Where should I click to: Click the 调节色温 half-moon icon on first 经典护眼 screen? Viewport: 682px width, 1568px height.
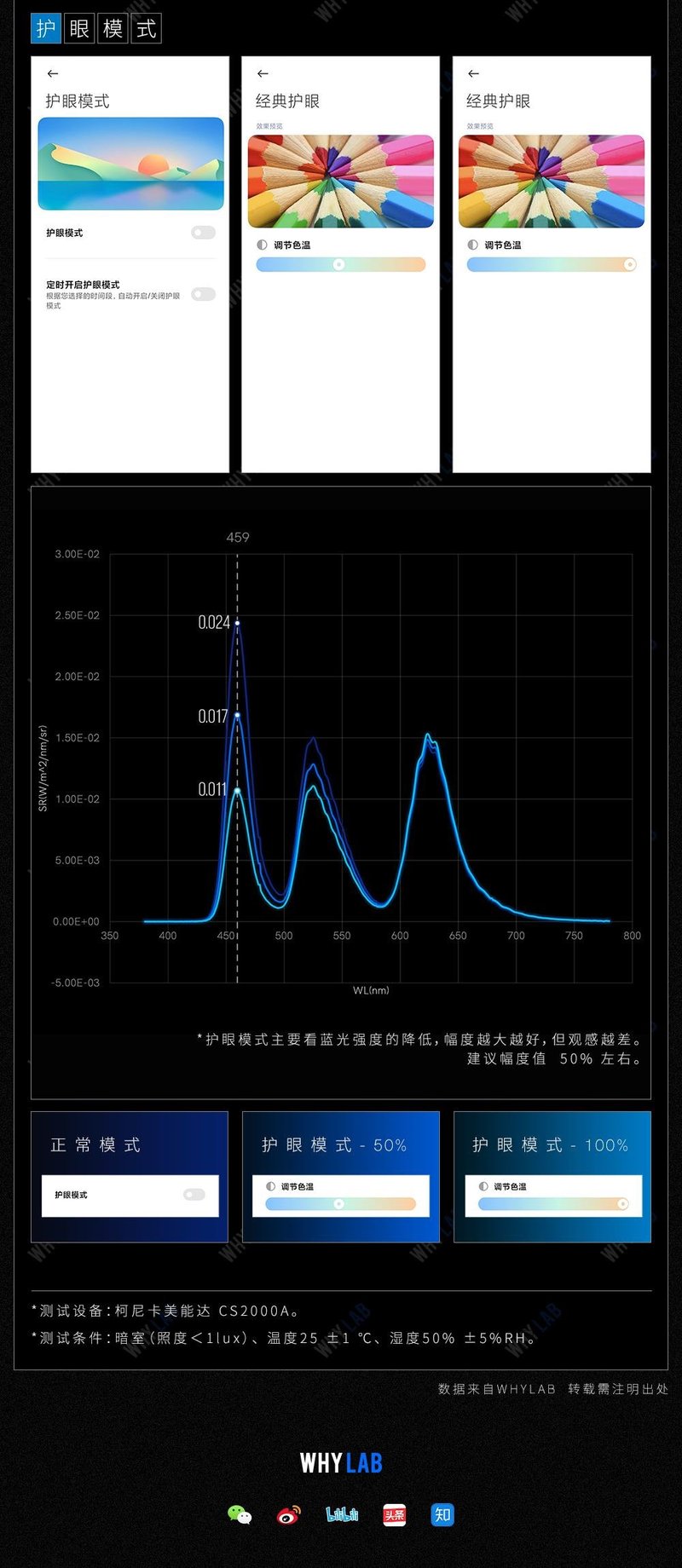click(261, 243)
